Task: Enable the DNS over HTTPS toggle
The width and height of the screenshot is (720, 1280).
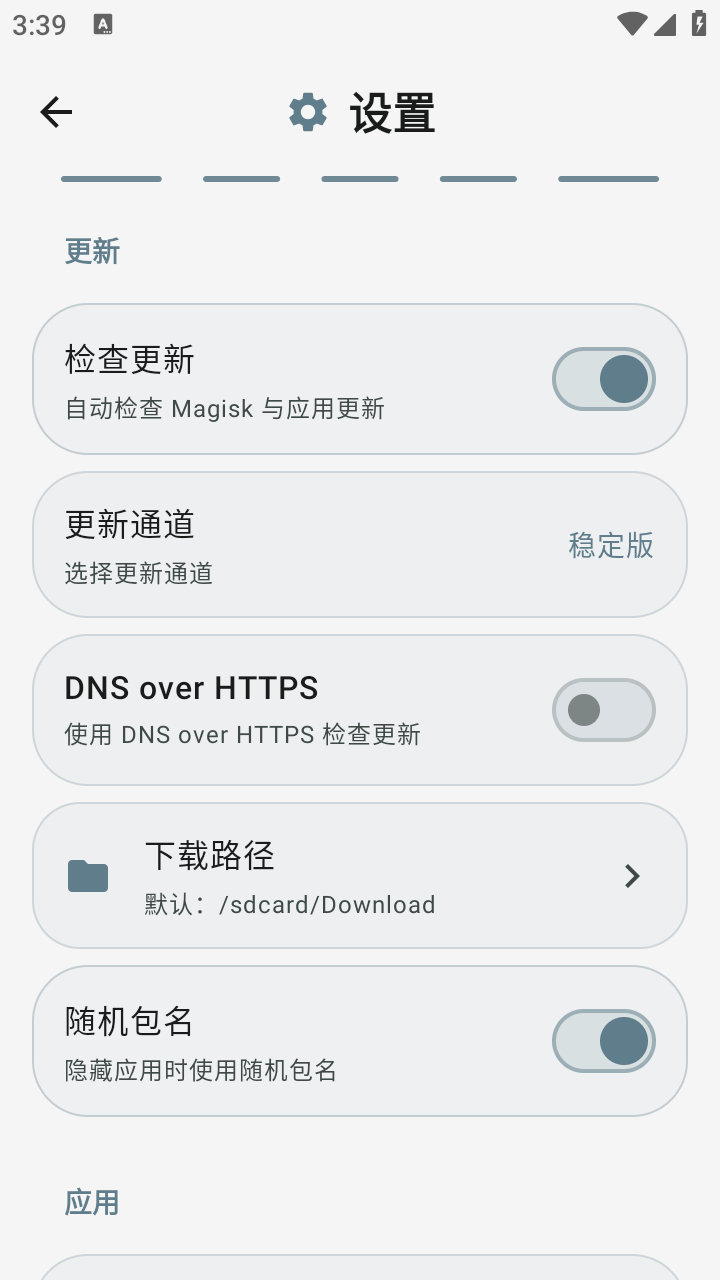Action: pyautogui.click(x=603, y=710)
